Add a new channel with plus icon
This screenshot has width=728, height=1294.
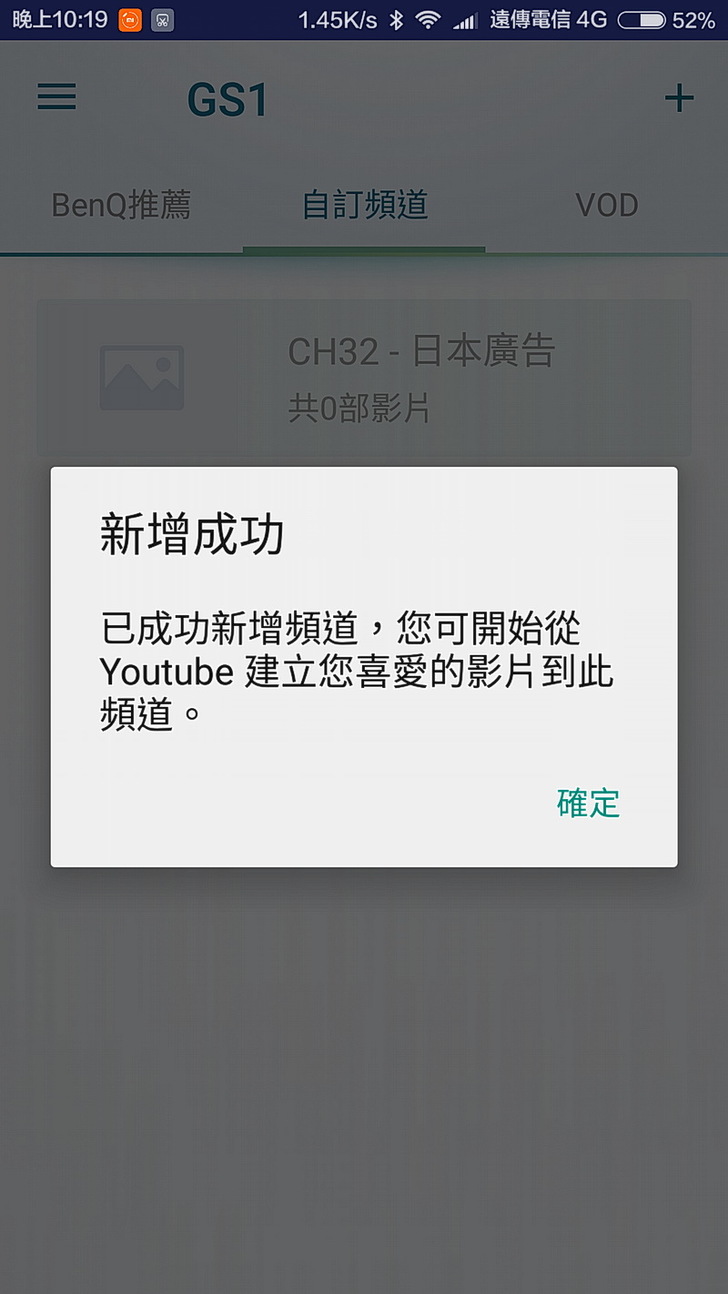pyautogui.click(x=679, y=98)
